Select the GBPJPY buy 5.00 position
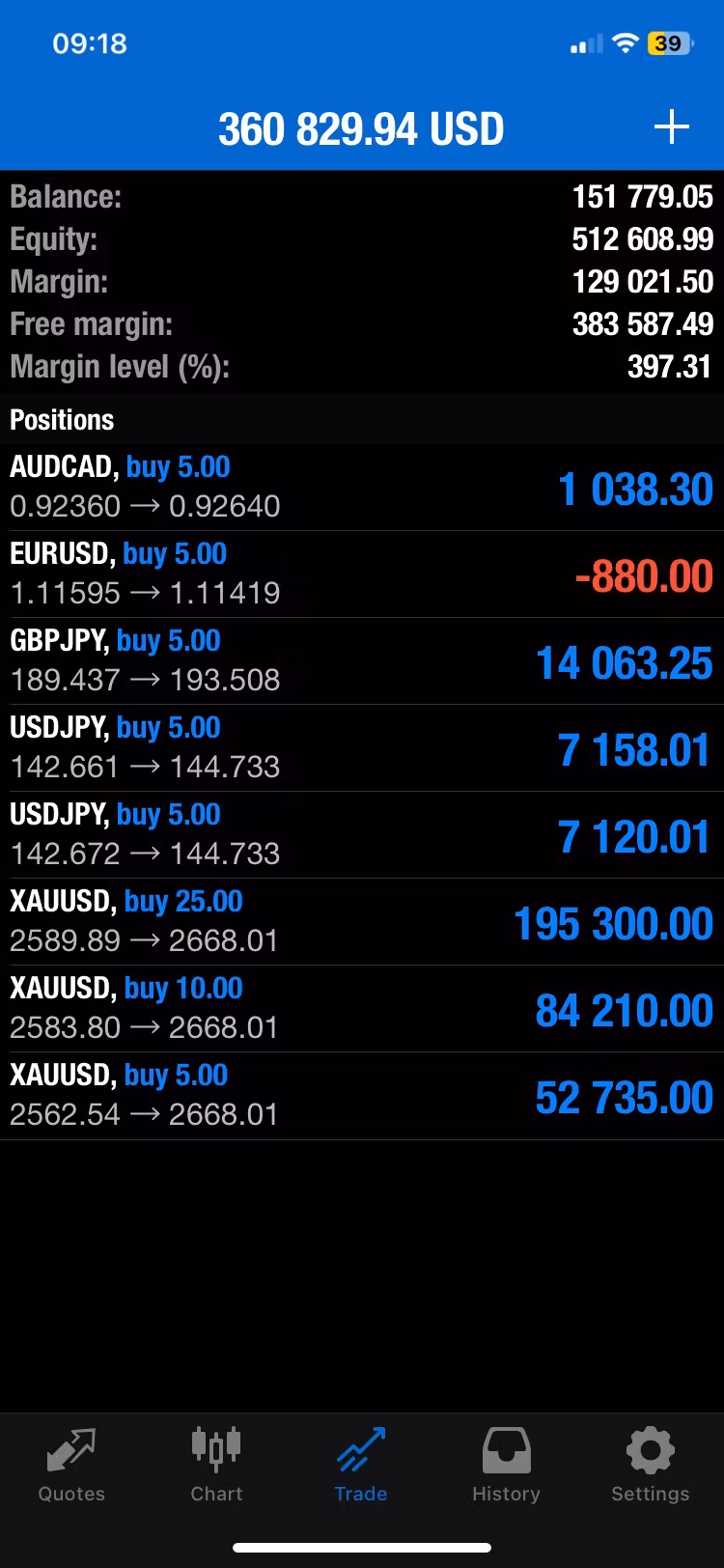 coord(361,660)
